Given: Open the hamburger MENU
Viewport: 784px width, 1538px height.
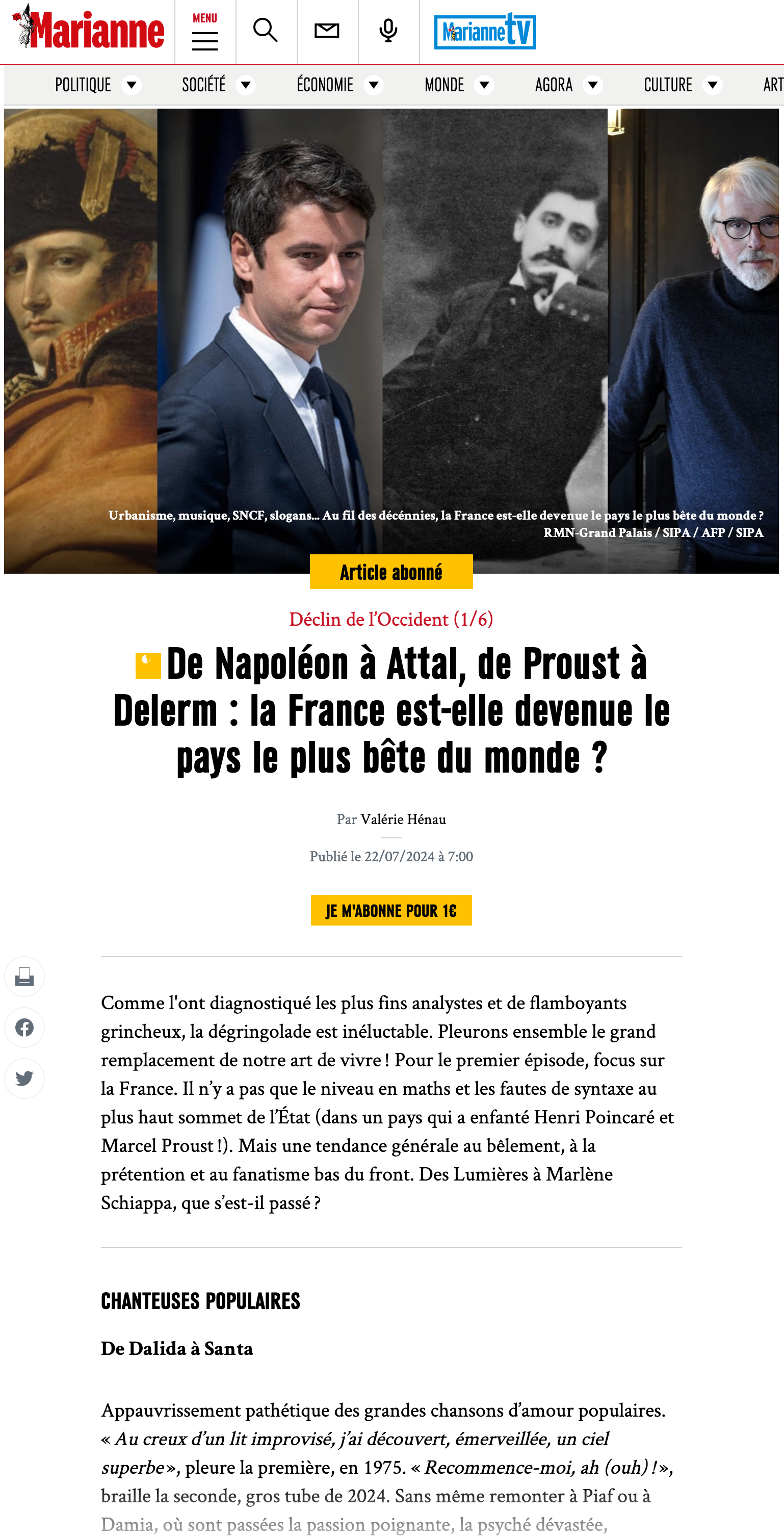Looking at the screenshot, I should [x=204, y=32].
